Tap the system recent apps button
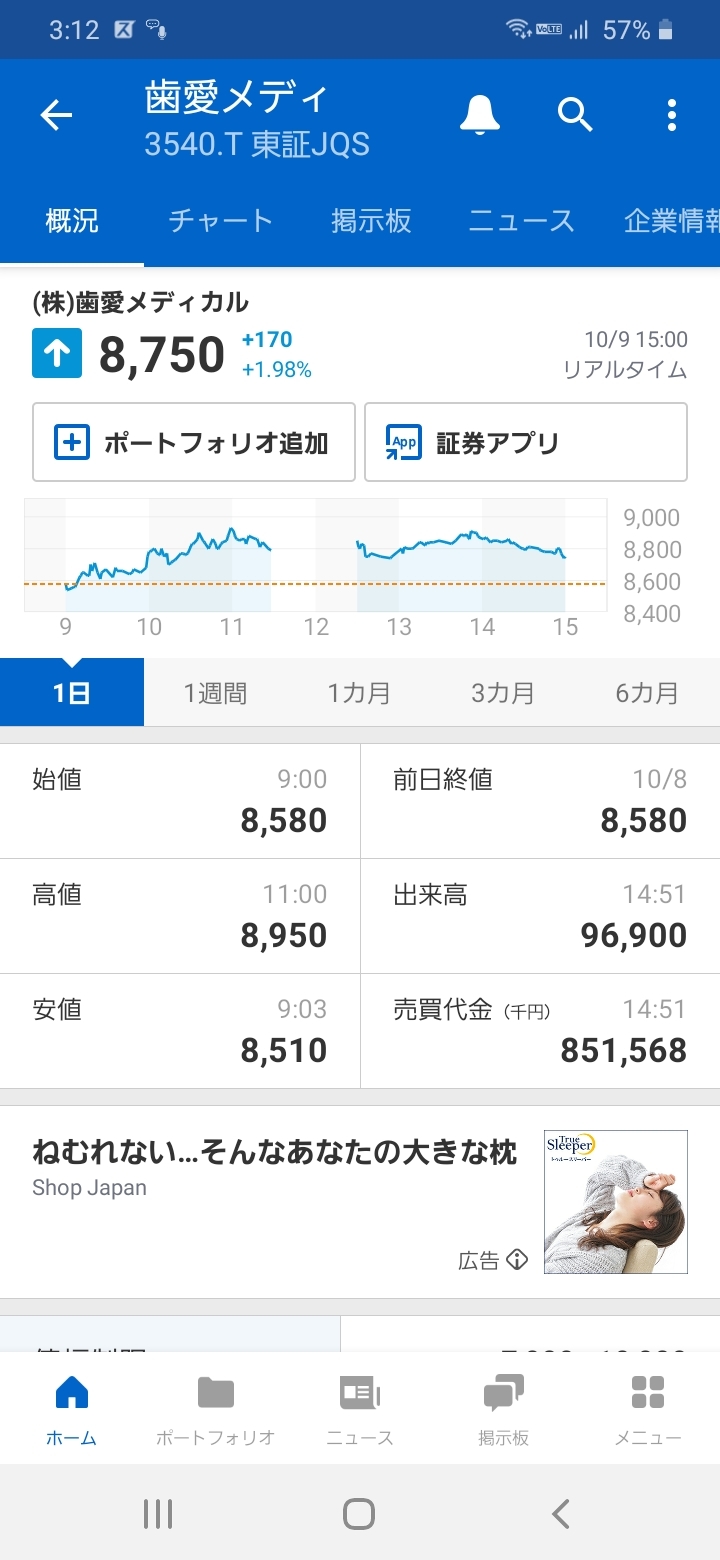The image size is (720, 1560). (x=158, y=1514)
